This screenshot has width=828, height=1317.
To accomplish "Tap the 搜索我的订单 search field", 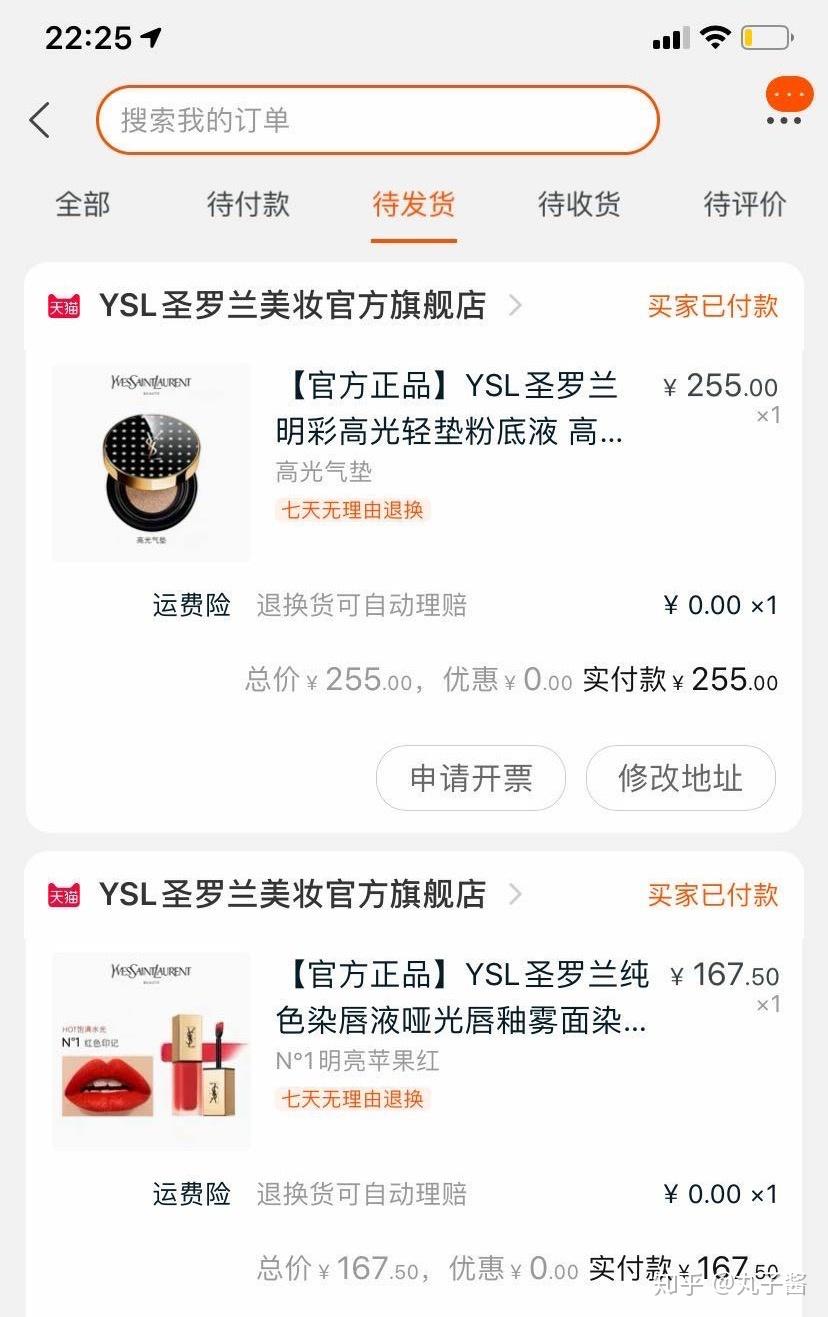I will click(377, 120).
